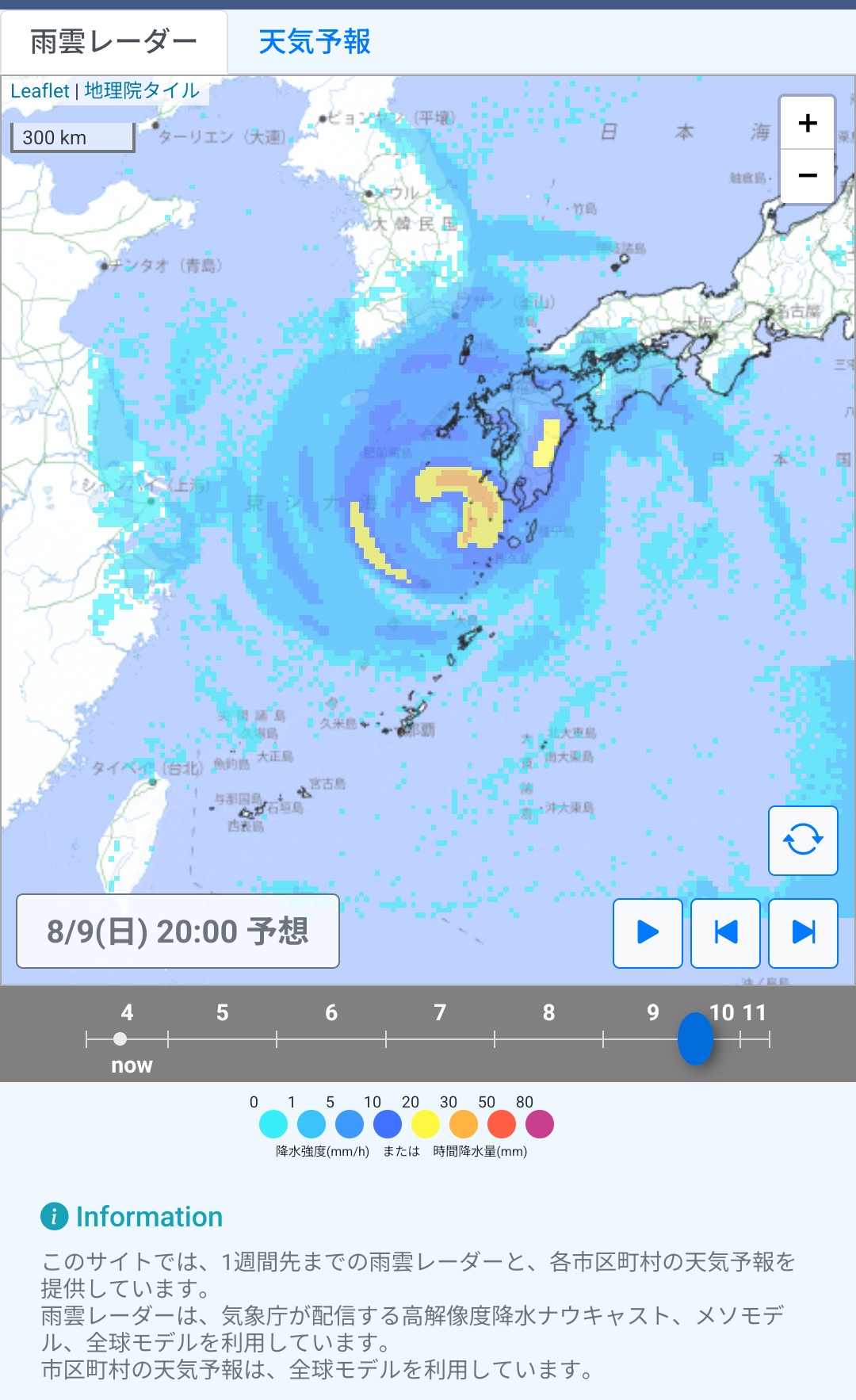Play the rain radar animation
This screenshot has height=1400, width=856.
pyautogui.click(x=648, y=933)
